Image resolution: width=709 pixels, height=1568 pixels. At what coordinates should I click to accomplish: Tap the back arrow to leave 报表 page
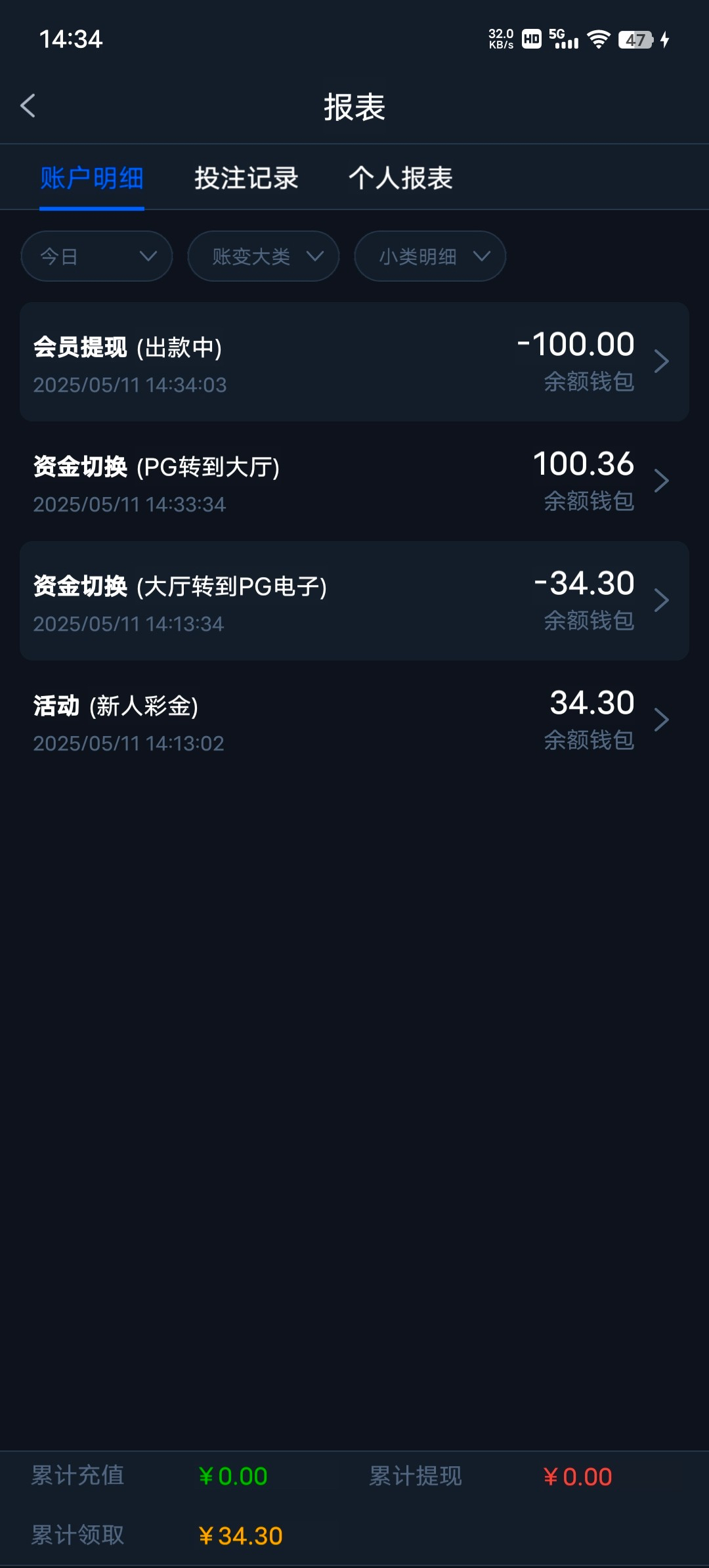[x=28, y=105]
